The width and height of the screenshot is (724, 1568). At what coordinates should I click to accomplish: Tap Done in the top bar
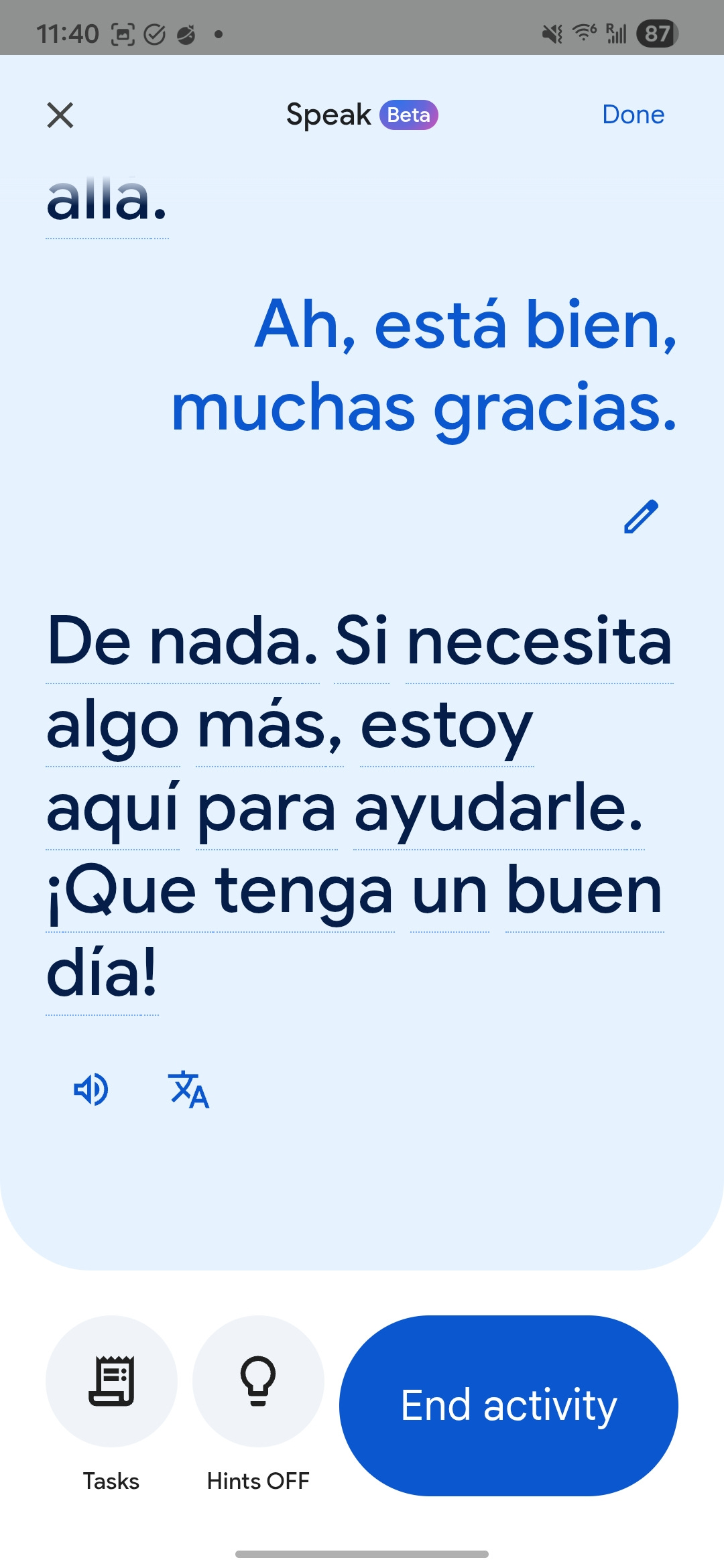(633, 115)
